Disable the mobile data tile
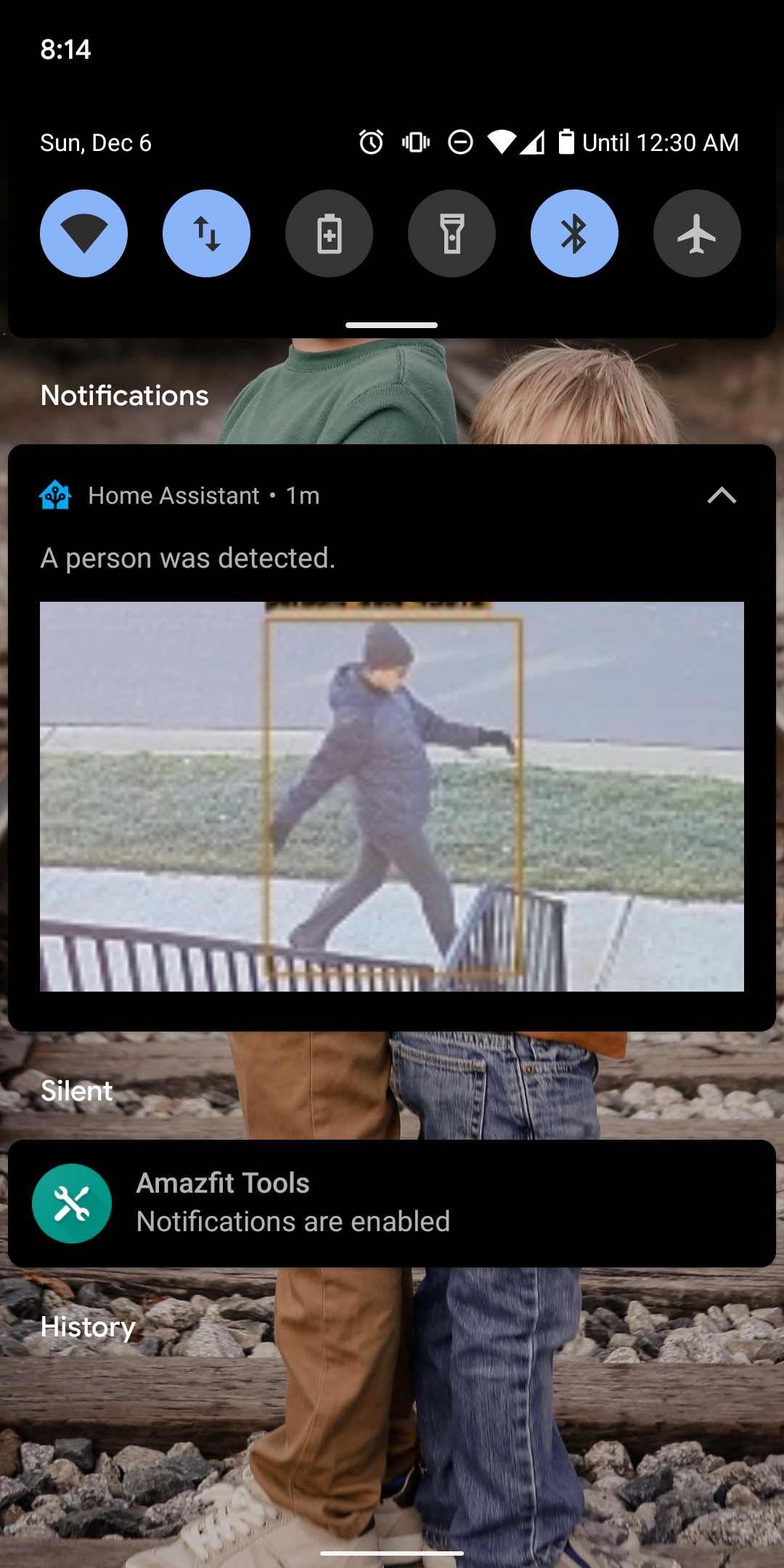This screenshot has height=1568, width=784. pos(206,233)
